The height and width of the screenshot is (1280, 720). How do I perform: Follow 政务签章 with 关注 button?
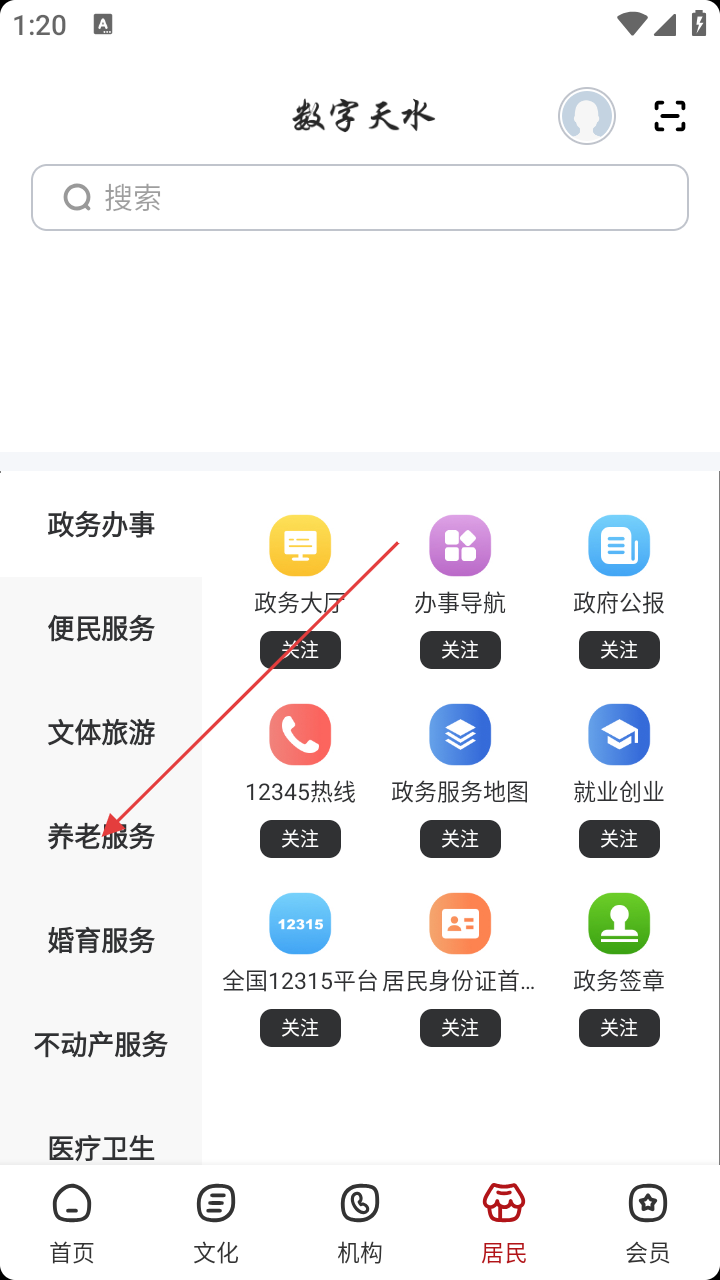coord(619,1028)
